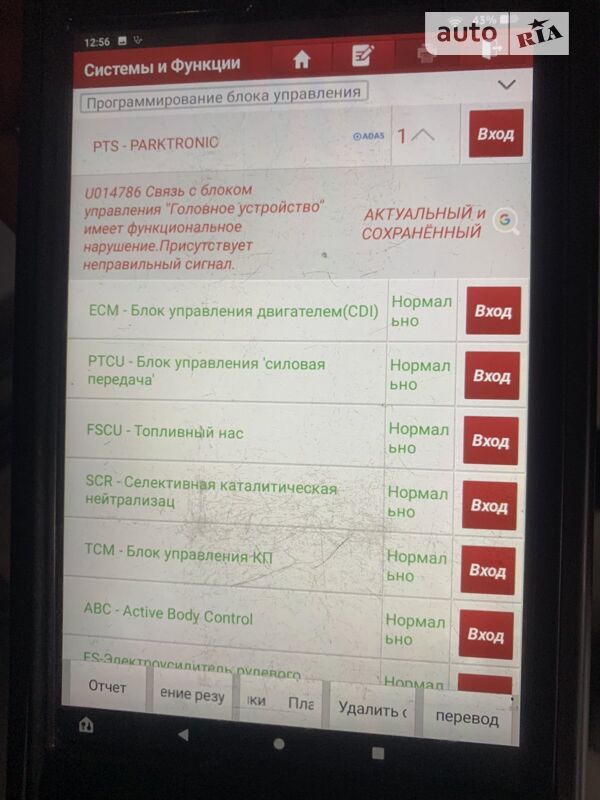This screenshot has height=800, width=600.
Task: Tap the Удалить delete codes button
Action: point(371,710)
